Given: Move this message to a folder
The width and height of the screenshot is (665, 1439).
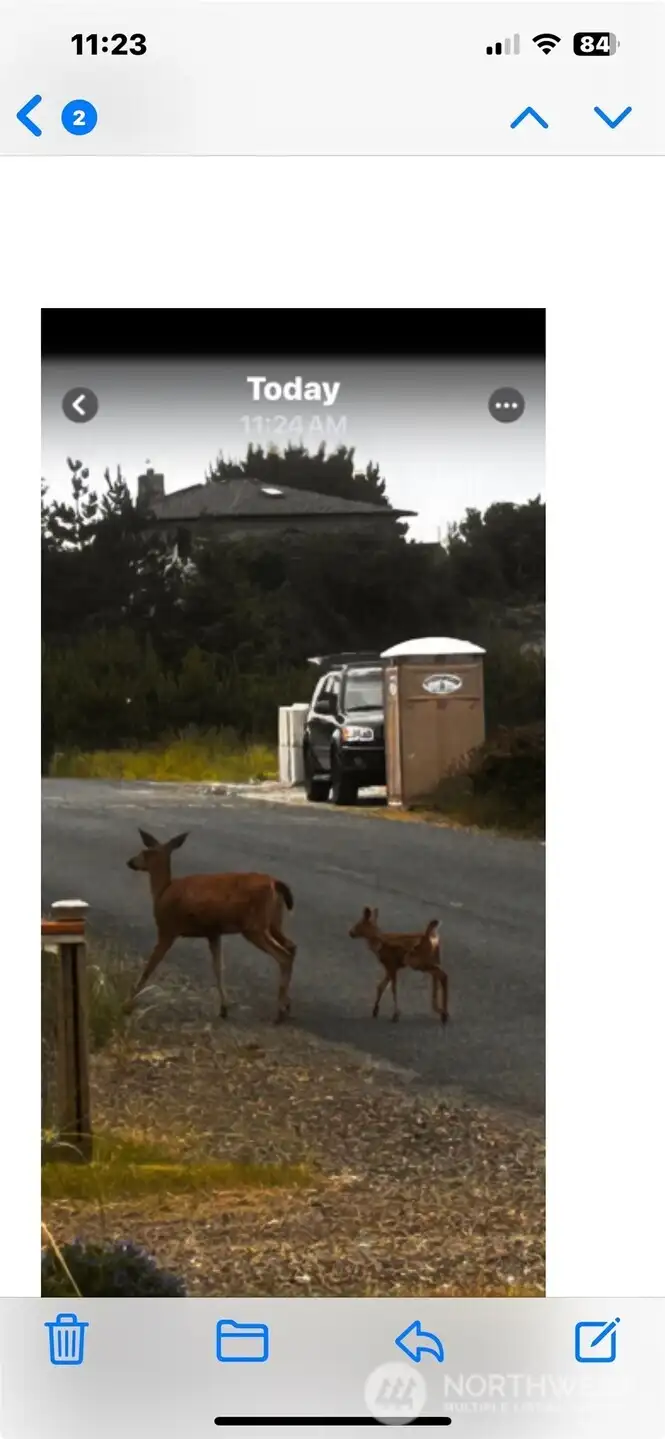Looking at the screenshot, I should point(242,1340).
